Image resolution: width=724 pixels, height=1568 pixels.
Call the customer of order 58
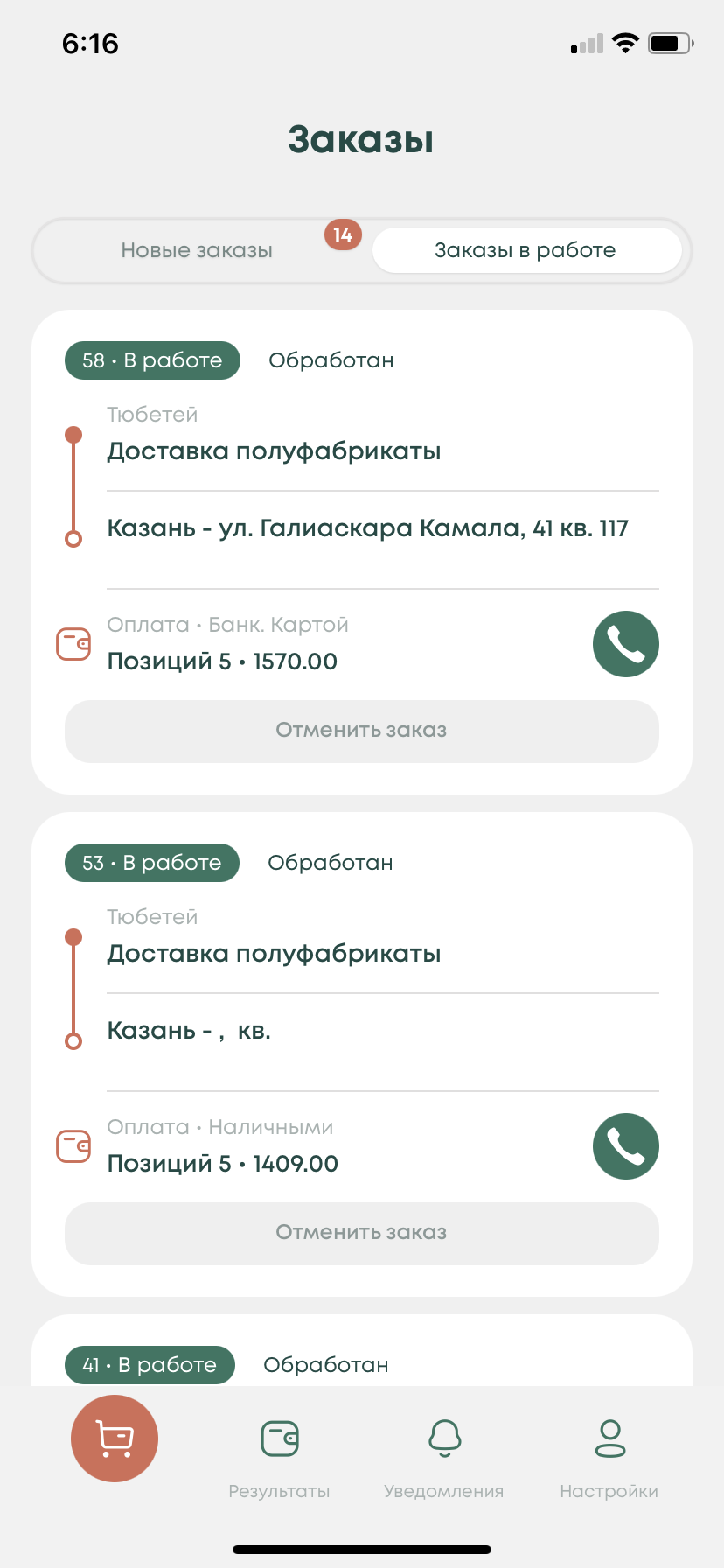click(625, 644)
